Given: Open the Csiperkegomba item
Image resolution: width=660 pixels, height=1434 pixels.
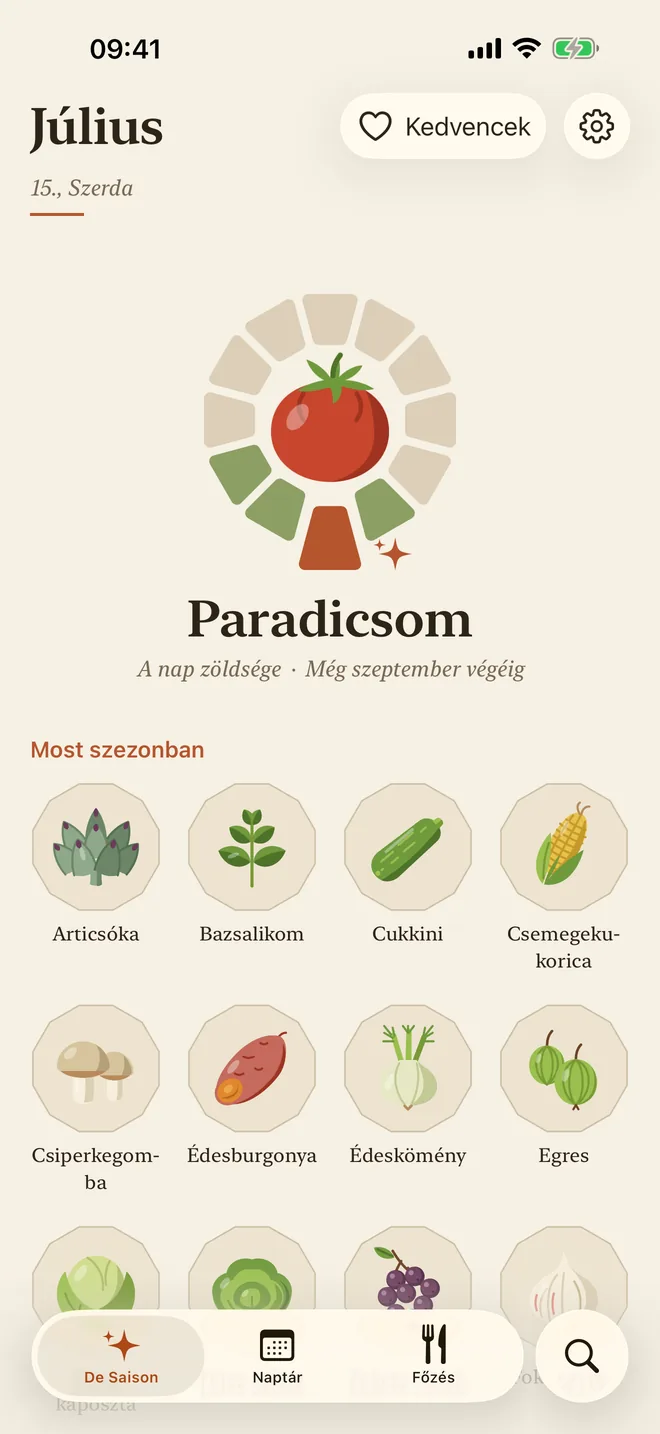Looking at the screenshot, I should click(x=96, y=1099).
